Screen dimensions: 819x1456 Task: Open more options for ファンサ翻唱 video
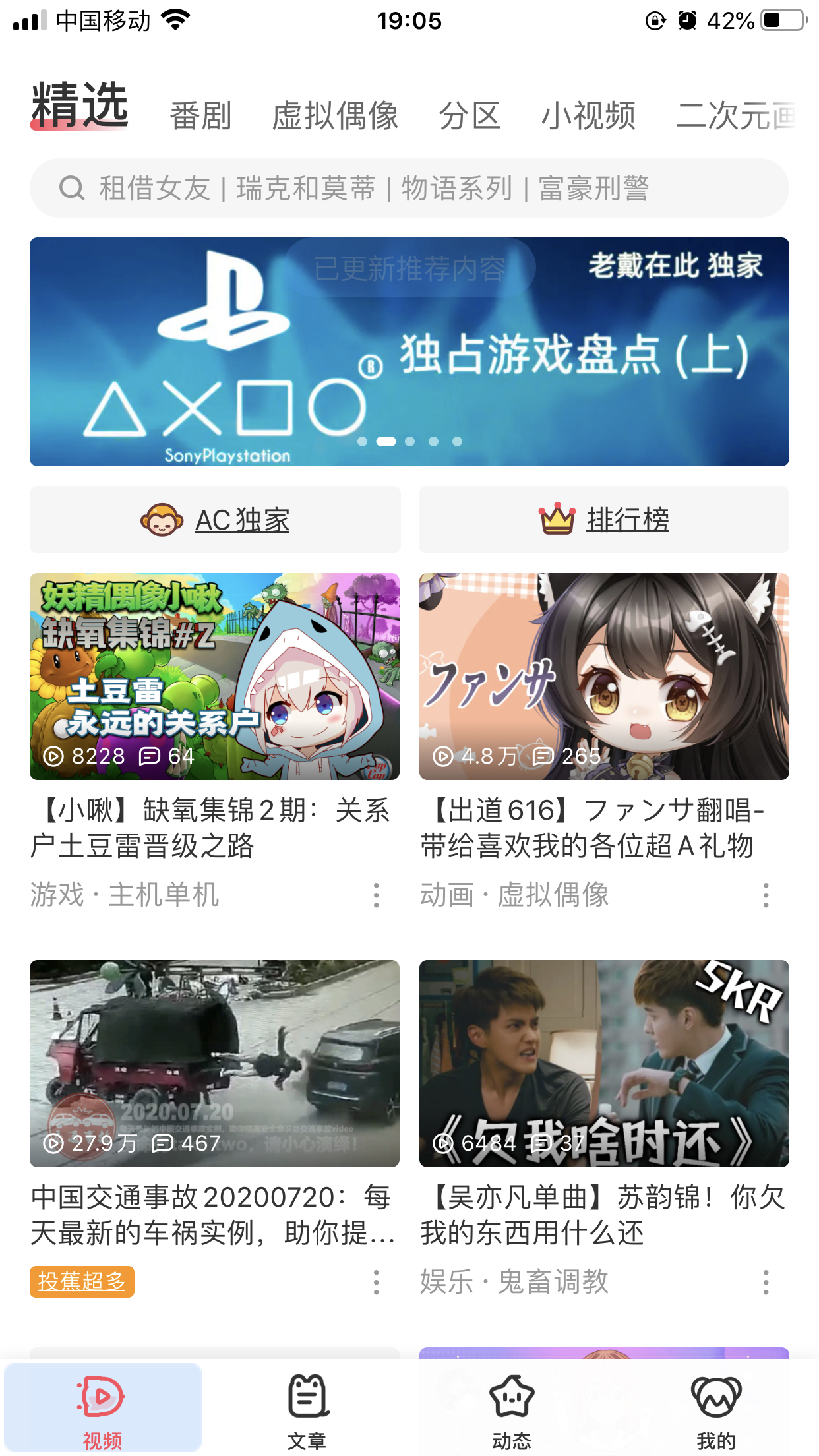766,895
